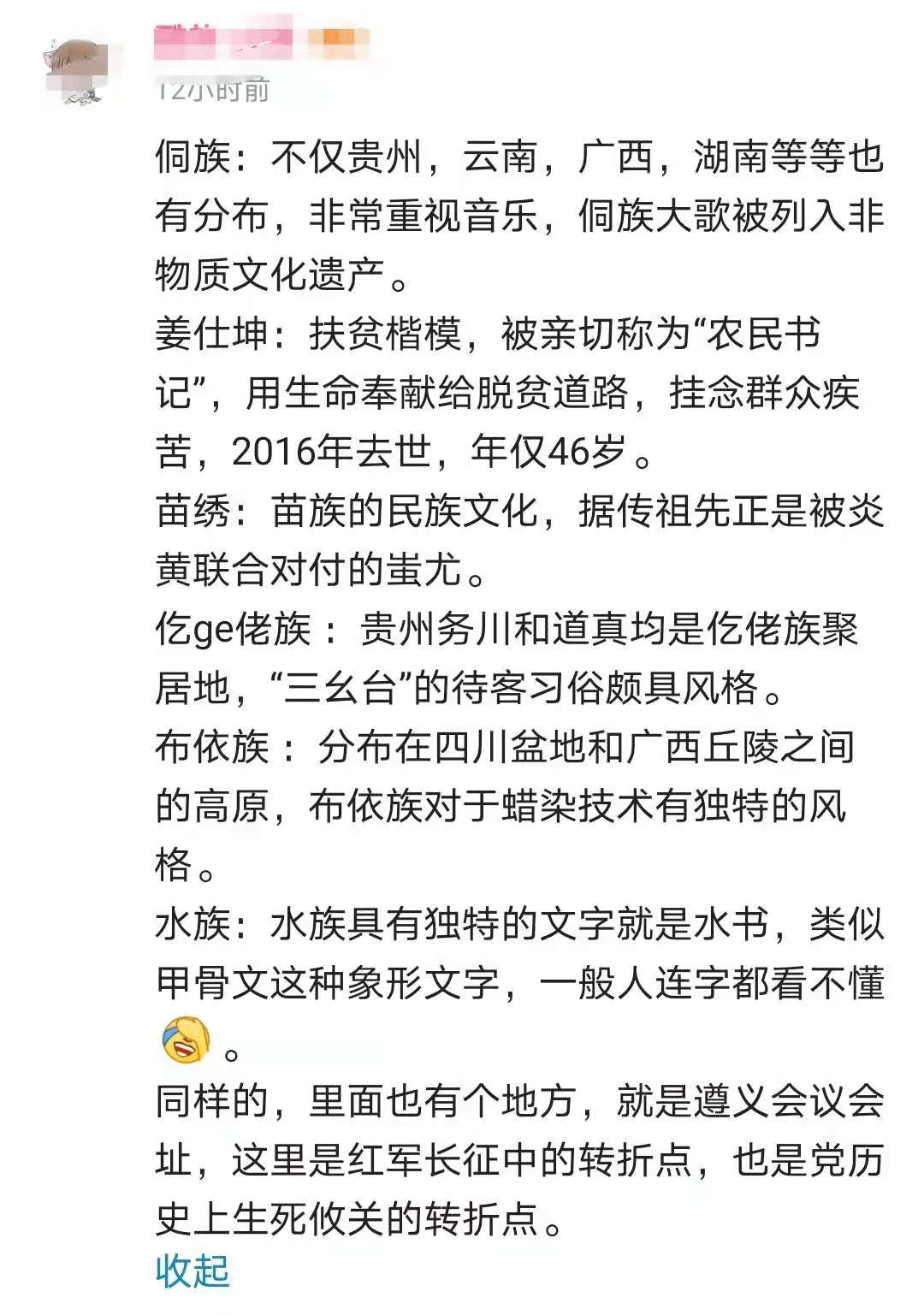Collapse the comment with 收起
This screenshot has width=924, height=1315.
pos(192,1271)
